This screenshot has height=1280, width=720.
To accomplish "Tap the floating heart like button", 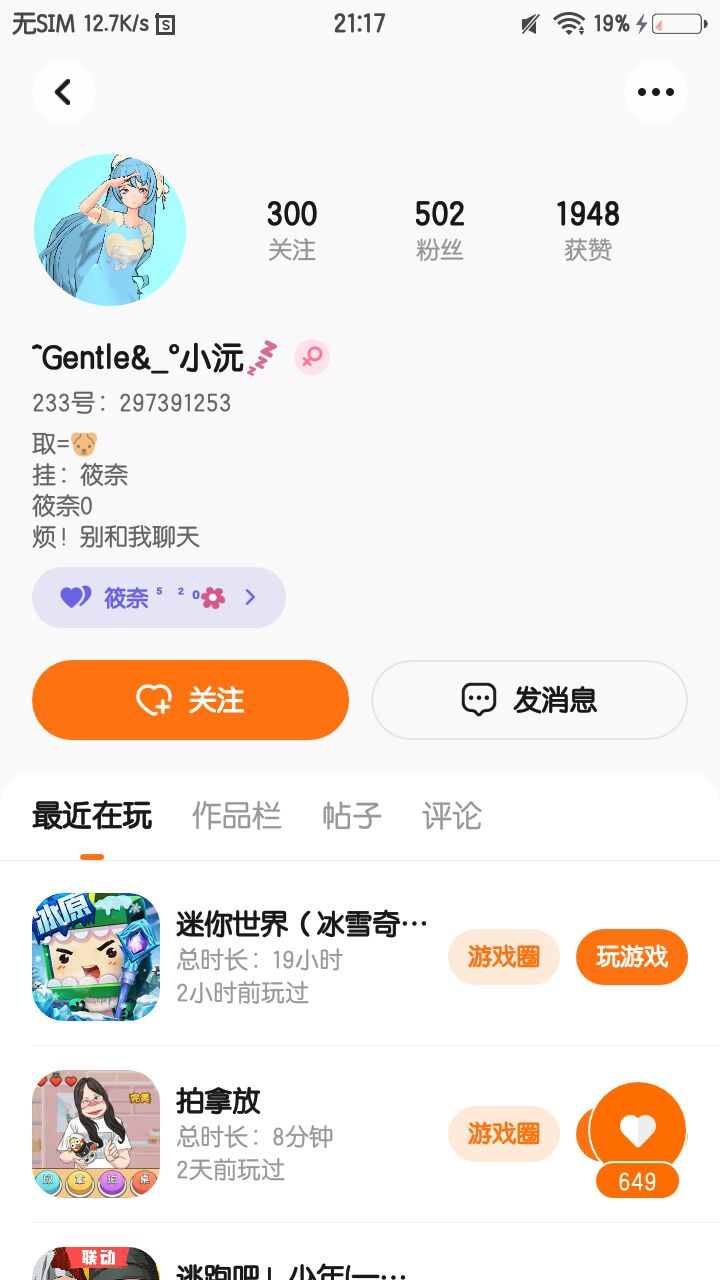I will [637, 1130].
